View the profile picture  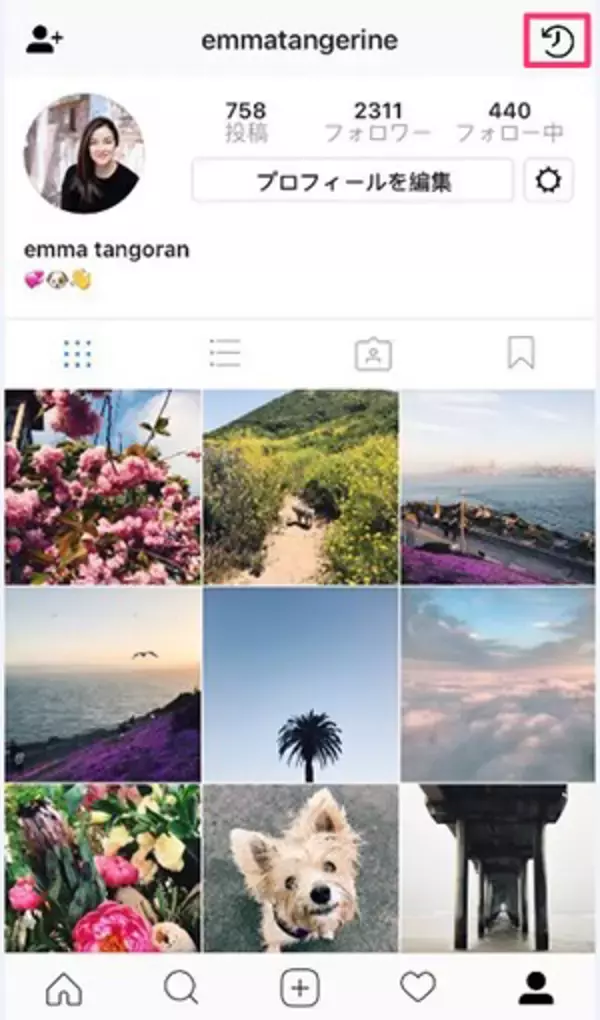(x=84, y=153)
